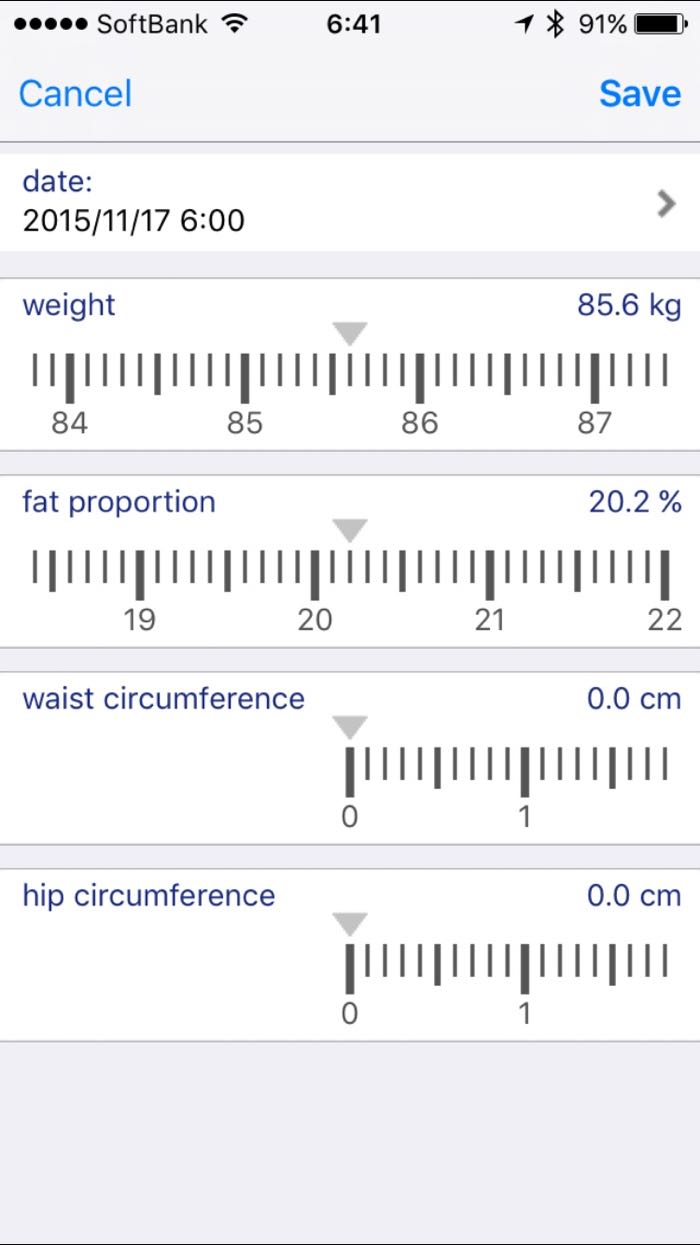Open the date picker row

(350, 202)
